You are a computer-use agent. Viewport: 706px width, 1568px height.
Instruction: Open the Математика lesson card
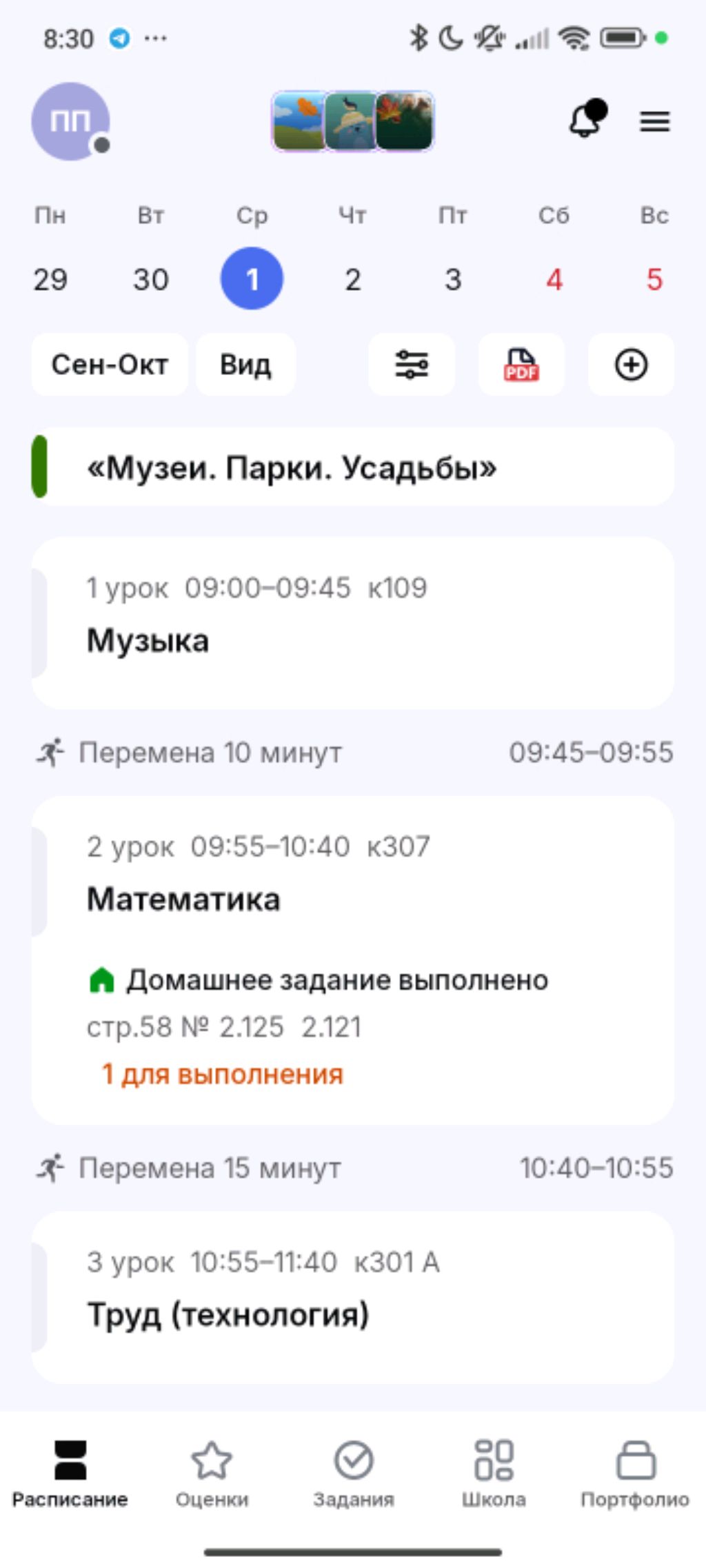tap(352, 896)
